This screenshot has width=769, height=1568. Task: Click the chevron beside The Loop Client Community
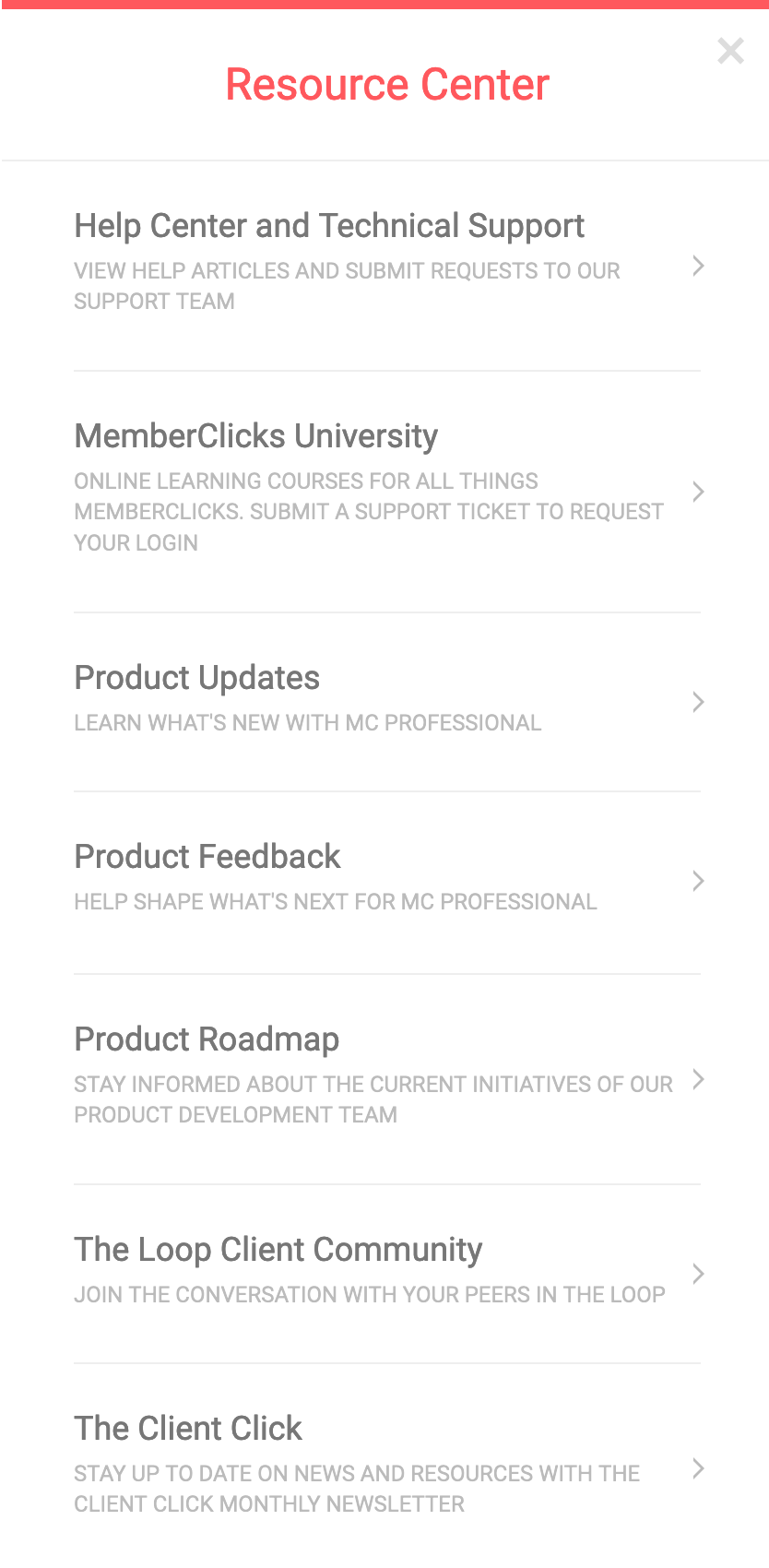point(698,1274)
